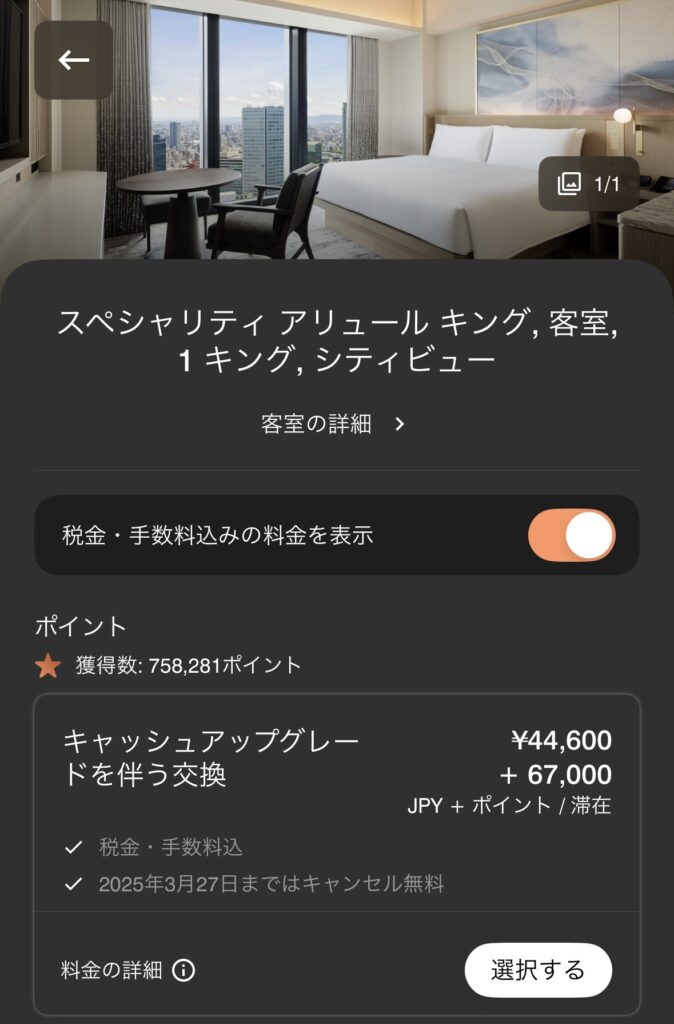
Task: Toggle off 税金・手数料込みの料金を表示
Action: coord(571,535)
